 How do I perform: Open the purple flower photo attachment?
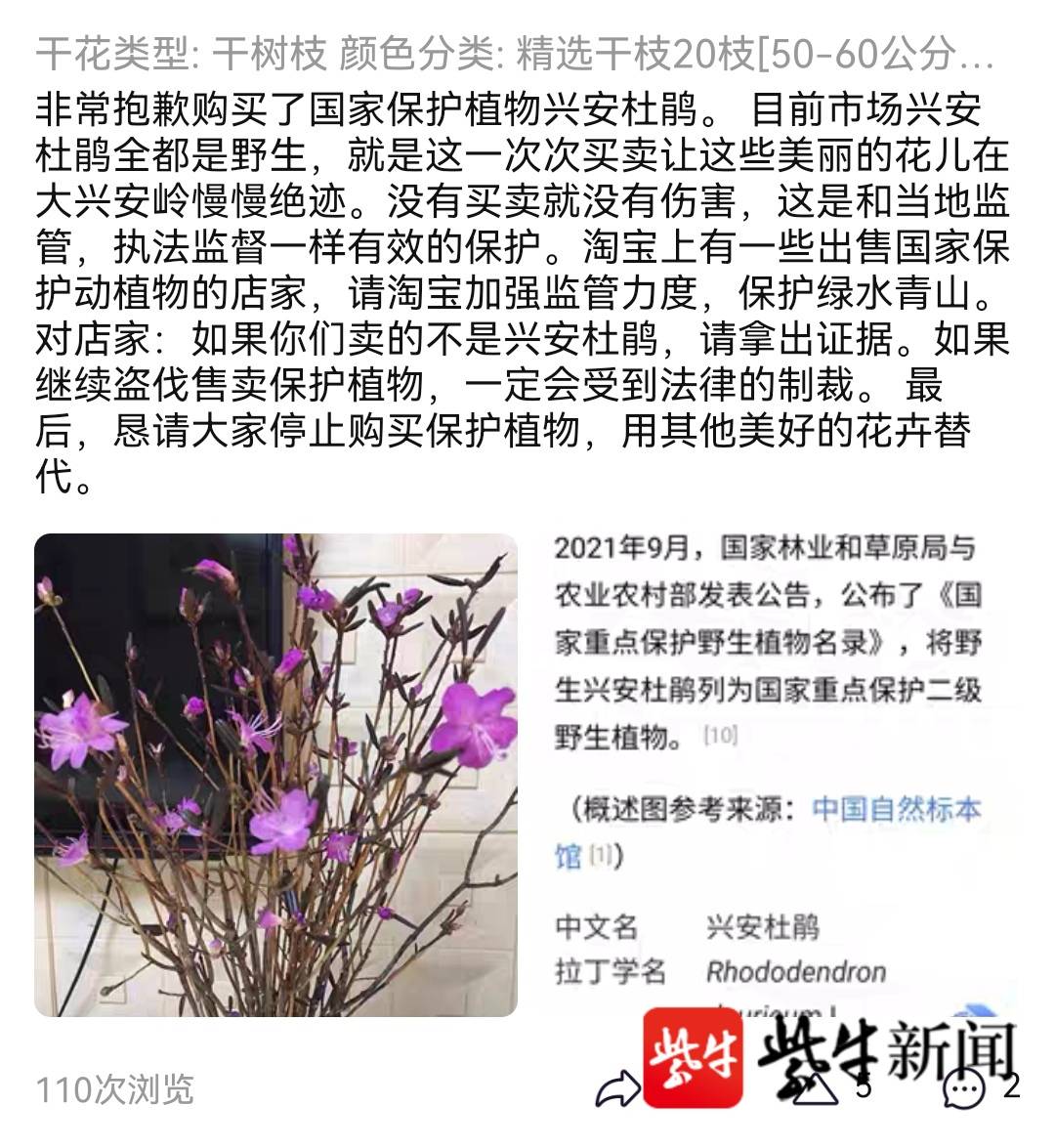pyautogui.click(x=275, y=775)
